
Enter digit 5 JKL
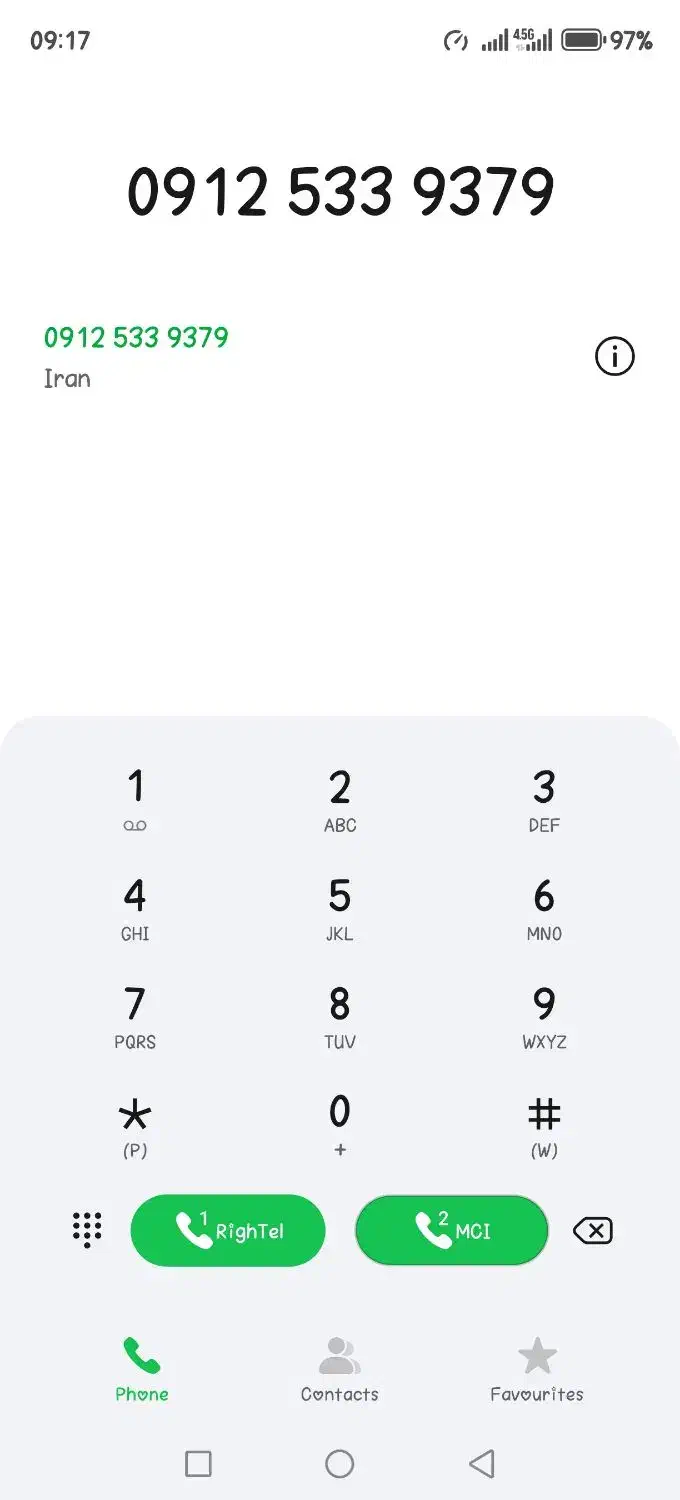pos(340,908)
